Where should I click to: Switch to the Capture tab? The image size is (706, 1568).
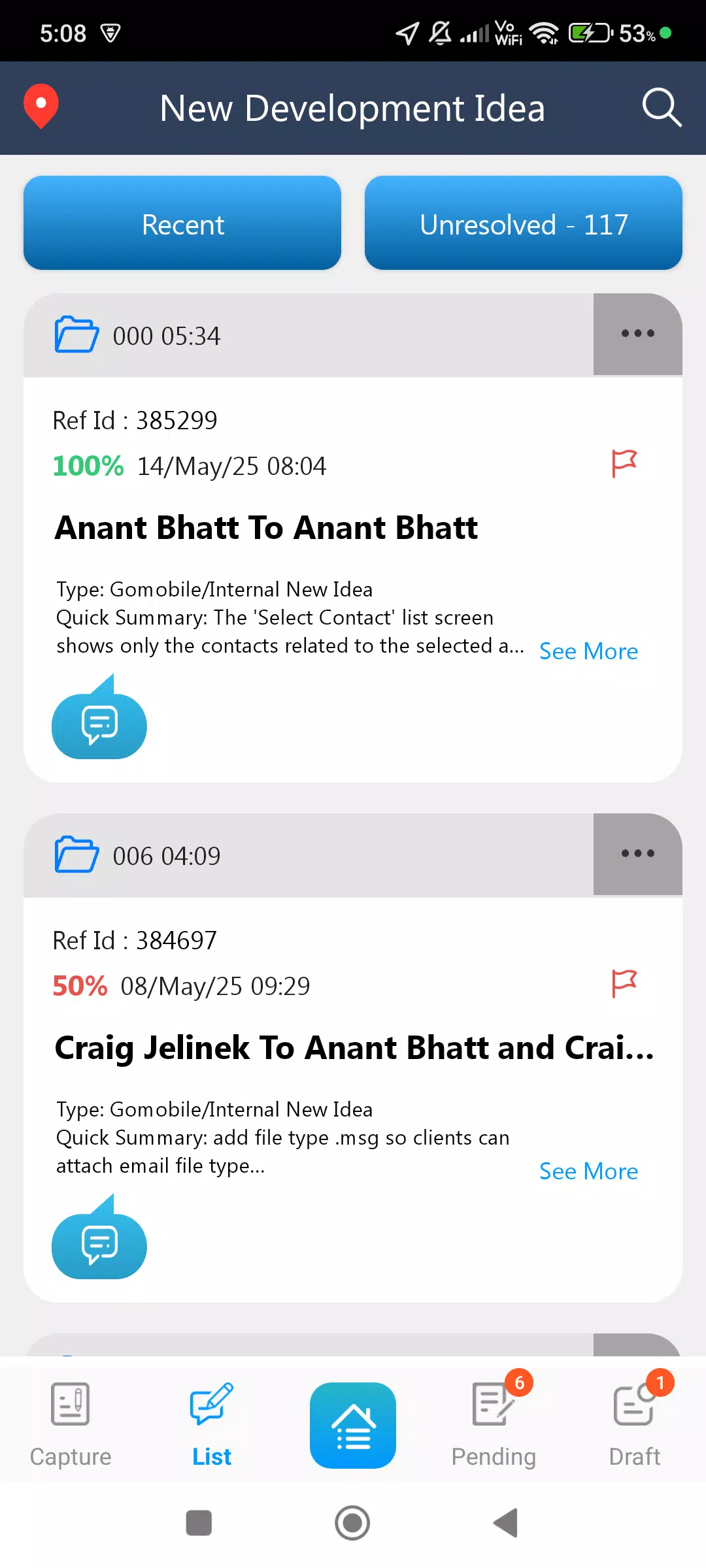click(x=71, y=1425)
